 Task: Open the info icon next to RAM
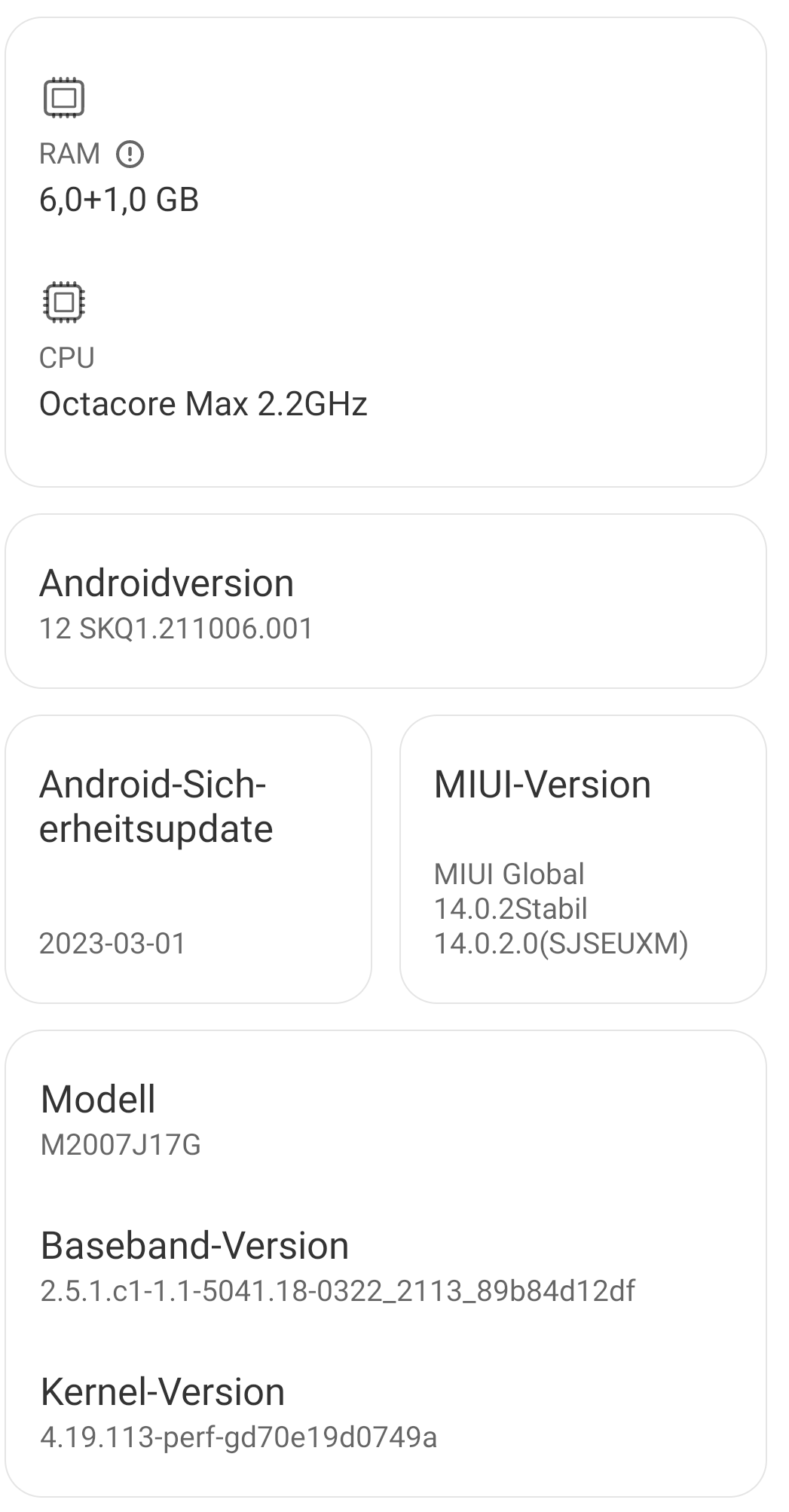point(130,155)
